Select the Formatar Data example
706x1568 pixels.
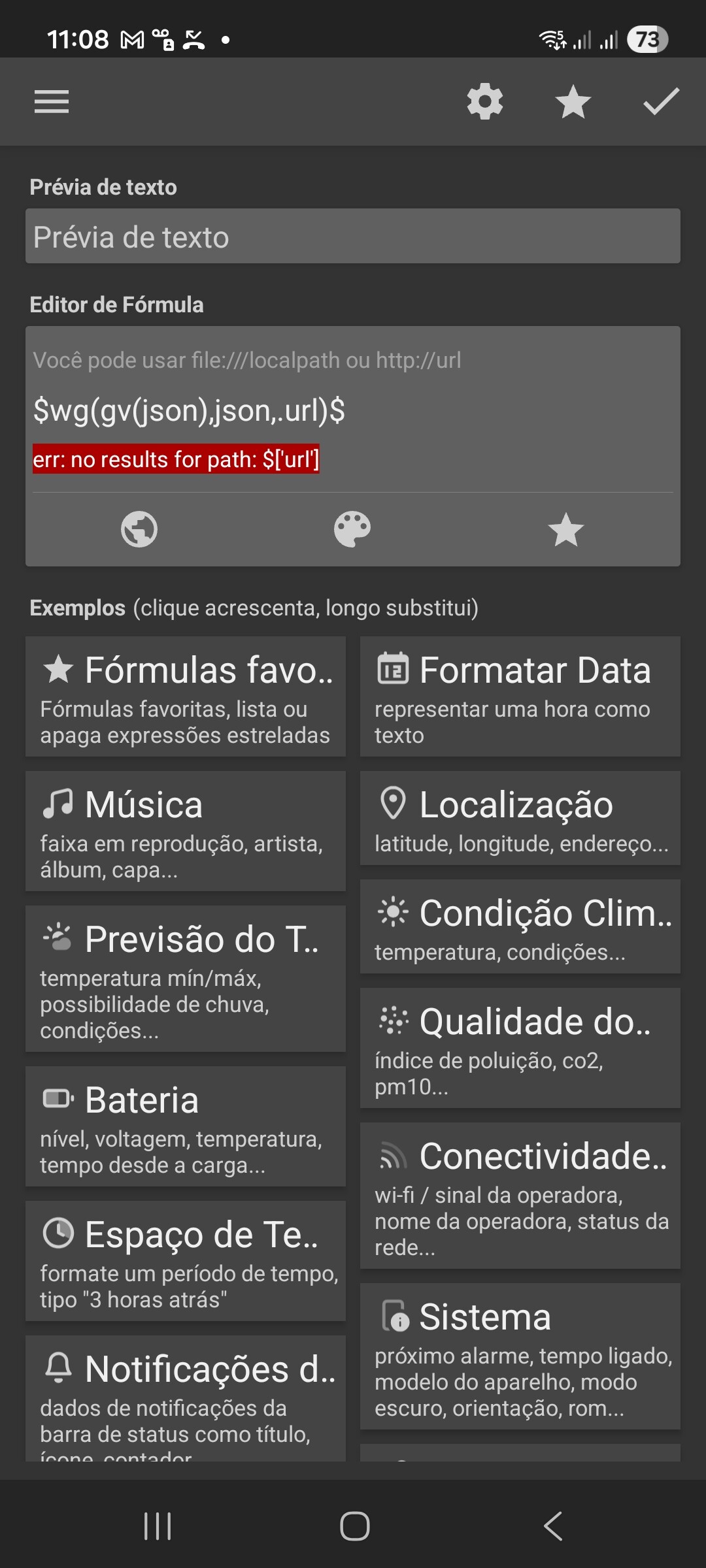[x=520, y=696]
